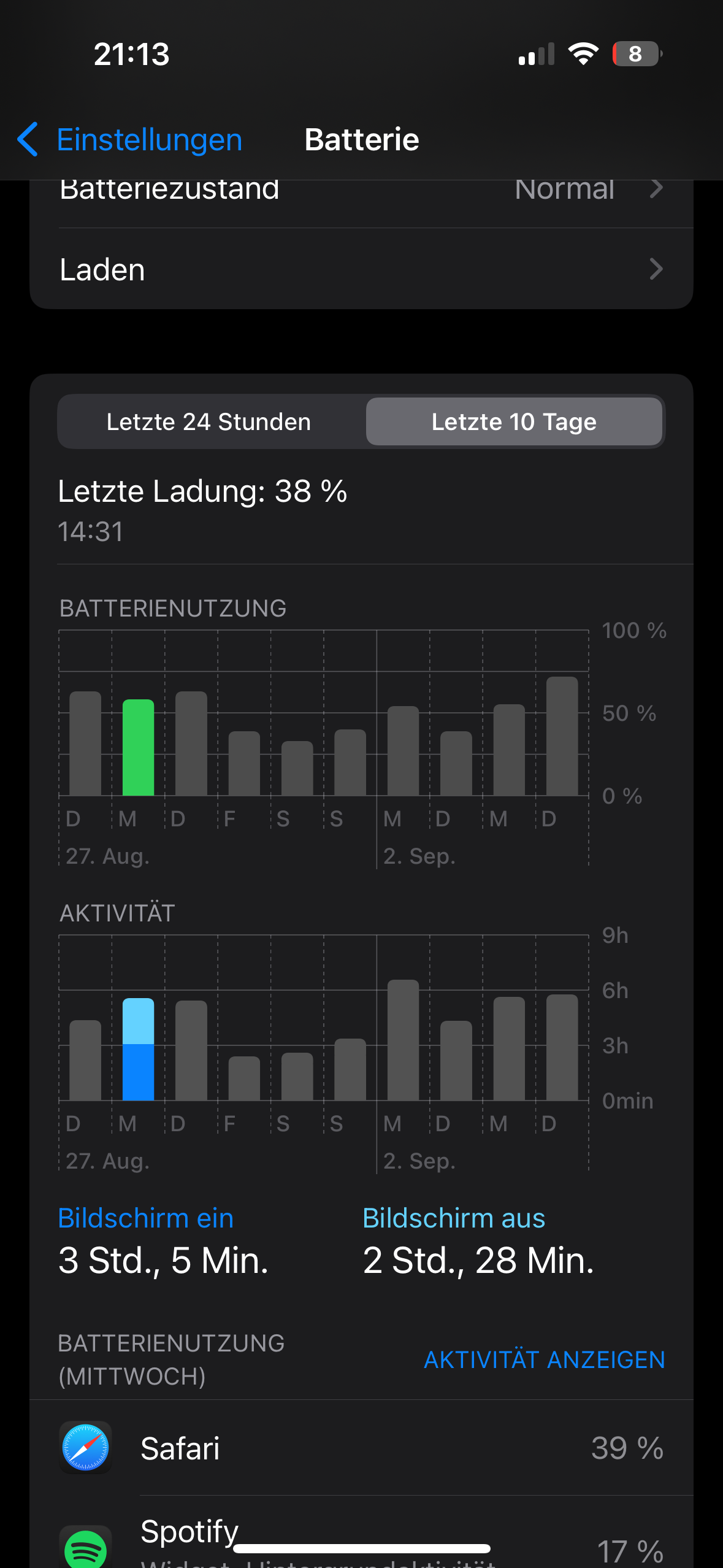Select the Friday bar in Aktivität chart

pos(244,1078)
